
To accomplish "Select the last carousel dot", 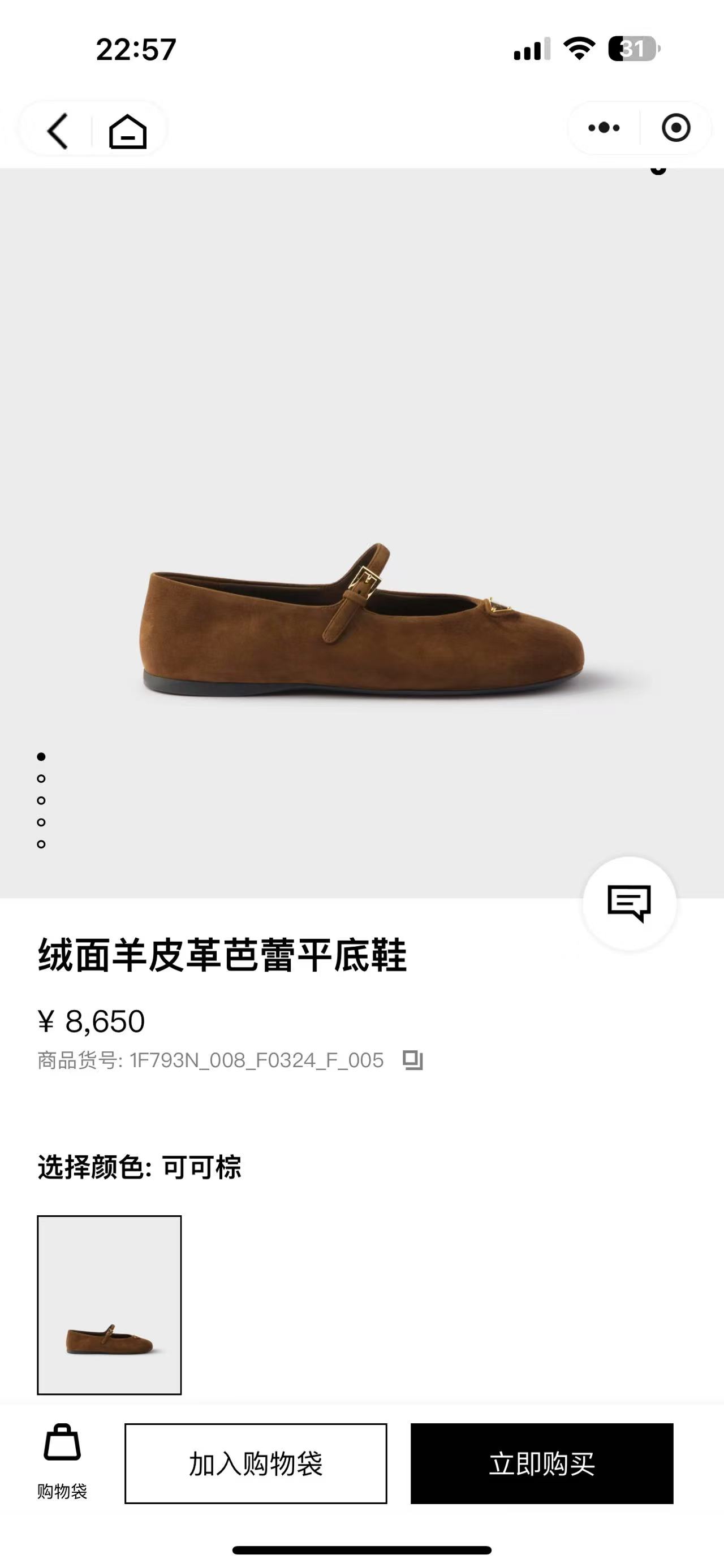I will (x=41, y=844).
